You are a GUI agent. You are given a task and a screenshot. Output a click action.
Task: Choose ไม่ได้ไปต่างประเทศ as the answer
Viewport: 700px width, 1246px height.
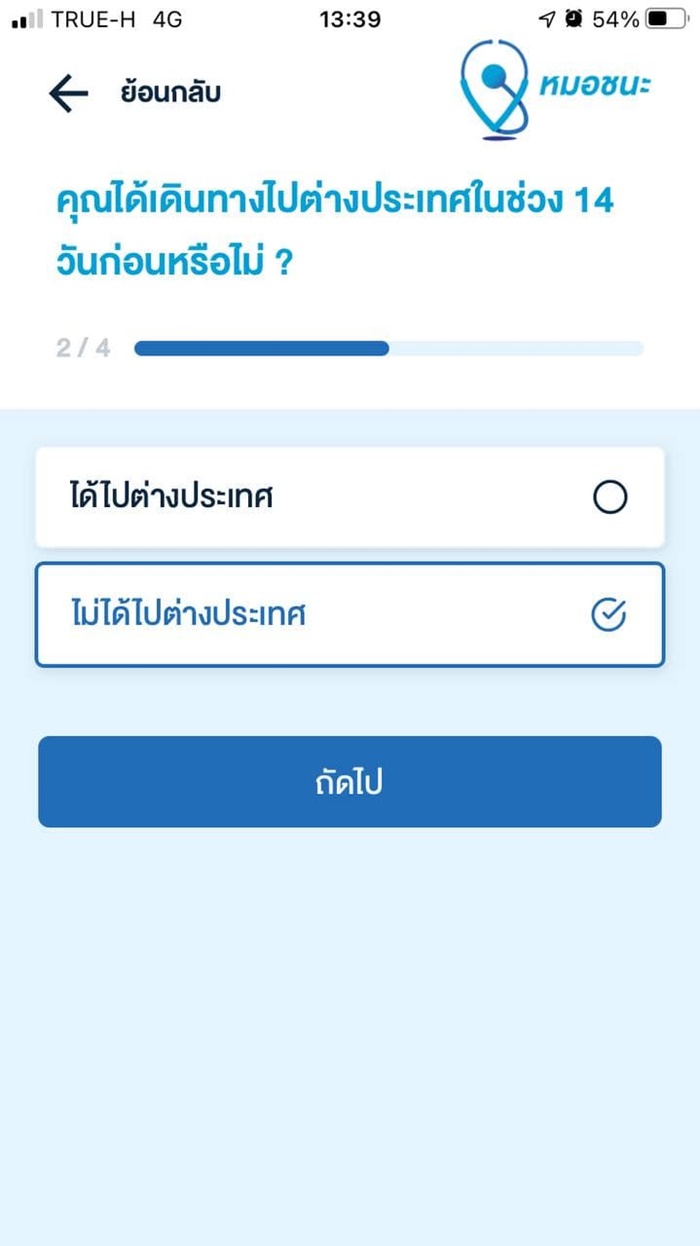pos(350,615)
